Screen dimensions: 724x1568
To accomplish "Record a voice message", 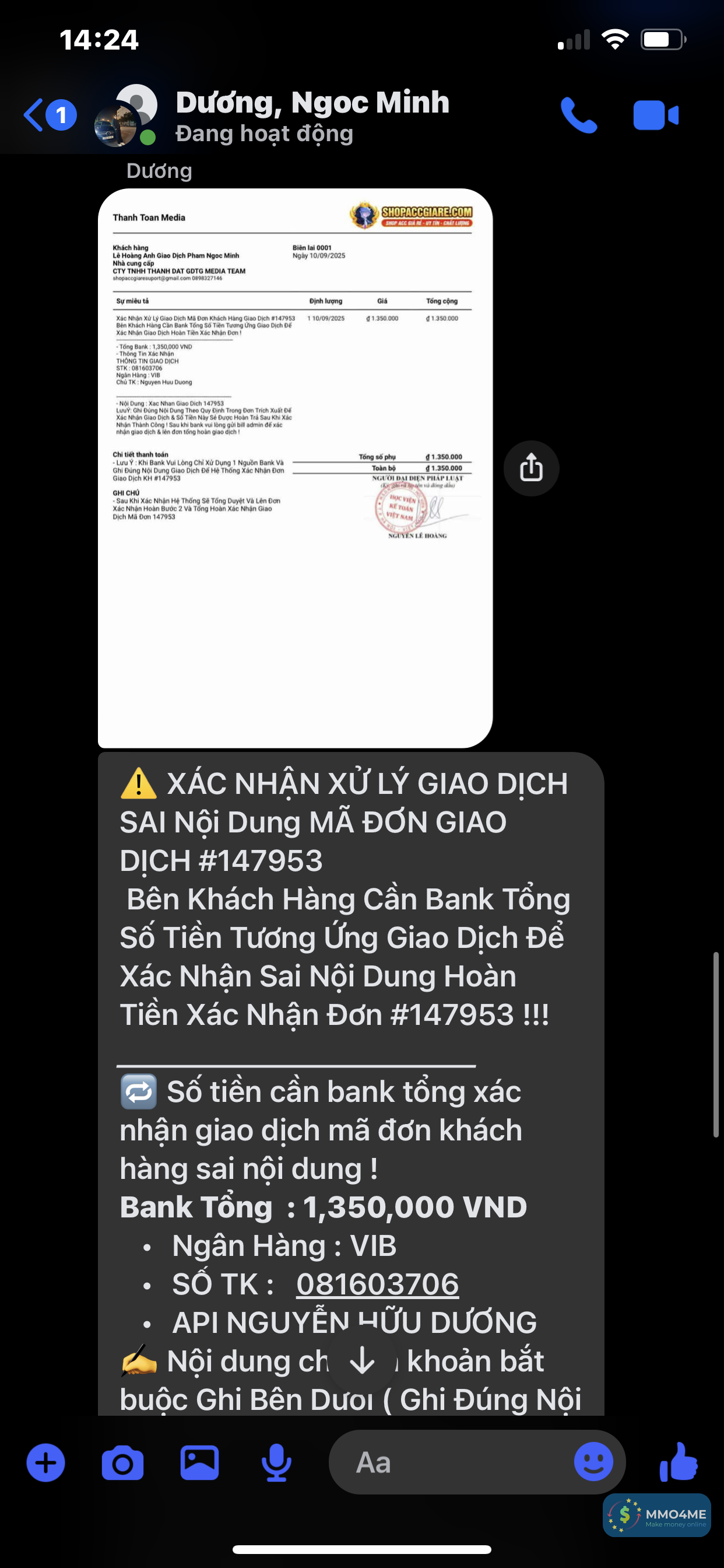I will click(x=276, y=1462).
